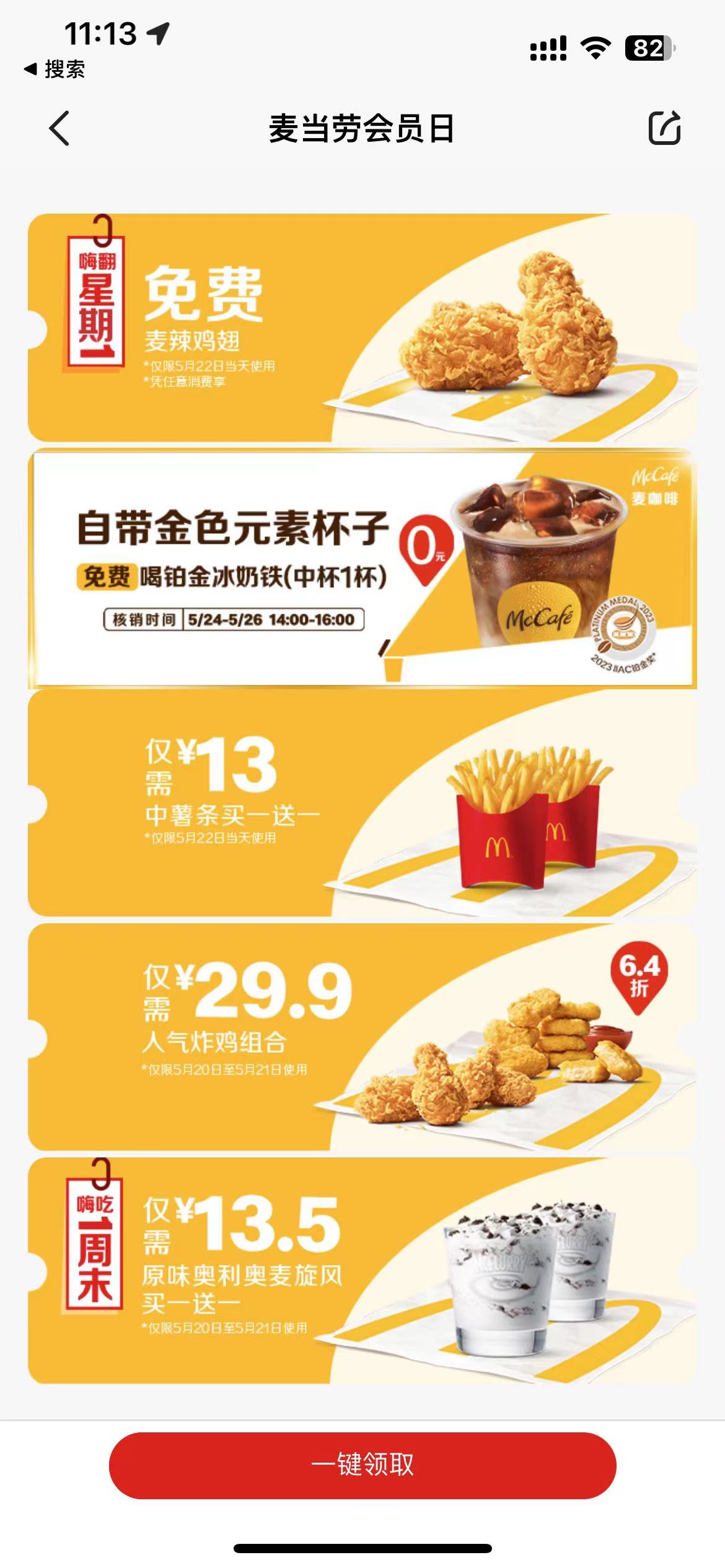Share the McDonald's member day page

click(x=664, y=128)
